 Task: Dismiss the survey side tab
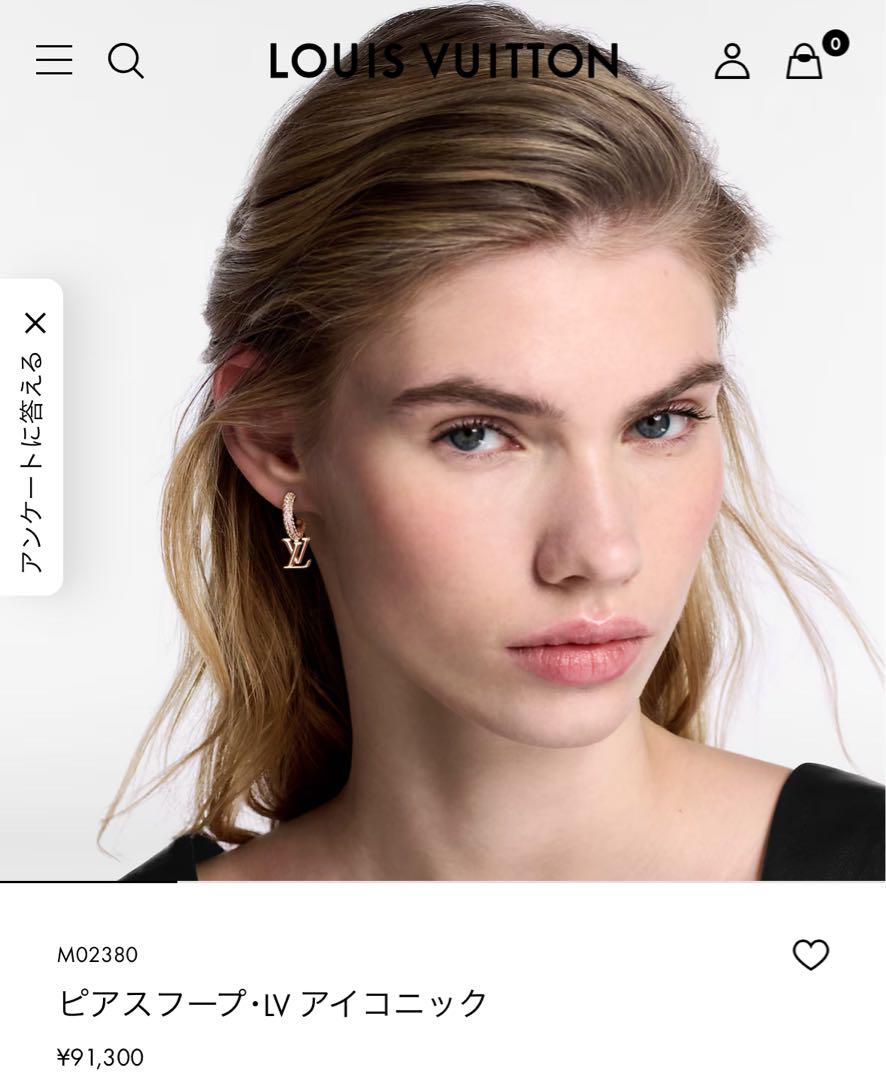coord(35,323)
